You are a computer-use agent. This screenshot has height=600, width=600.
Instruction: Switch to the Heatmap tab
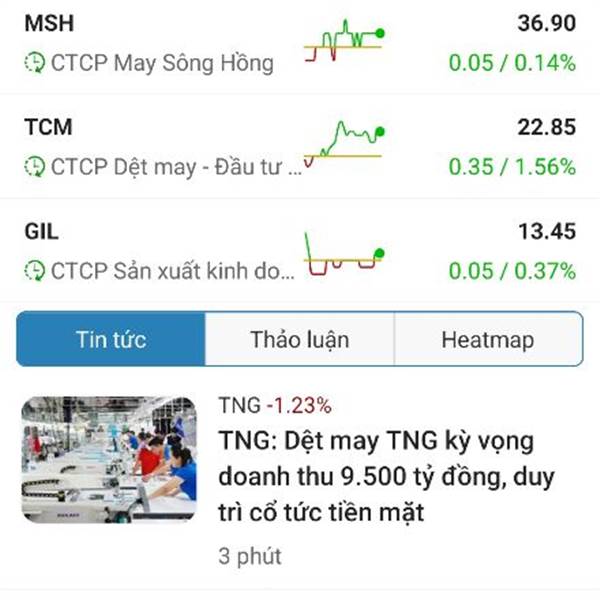pyautogui.click(x=487, y=339)
